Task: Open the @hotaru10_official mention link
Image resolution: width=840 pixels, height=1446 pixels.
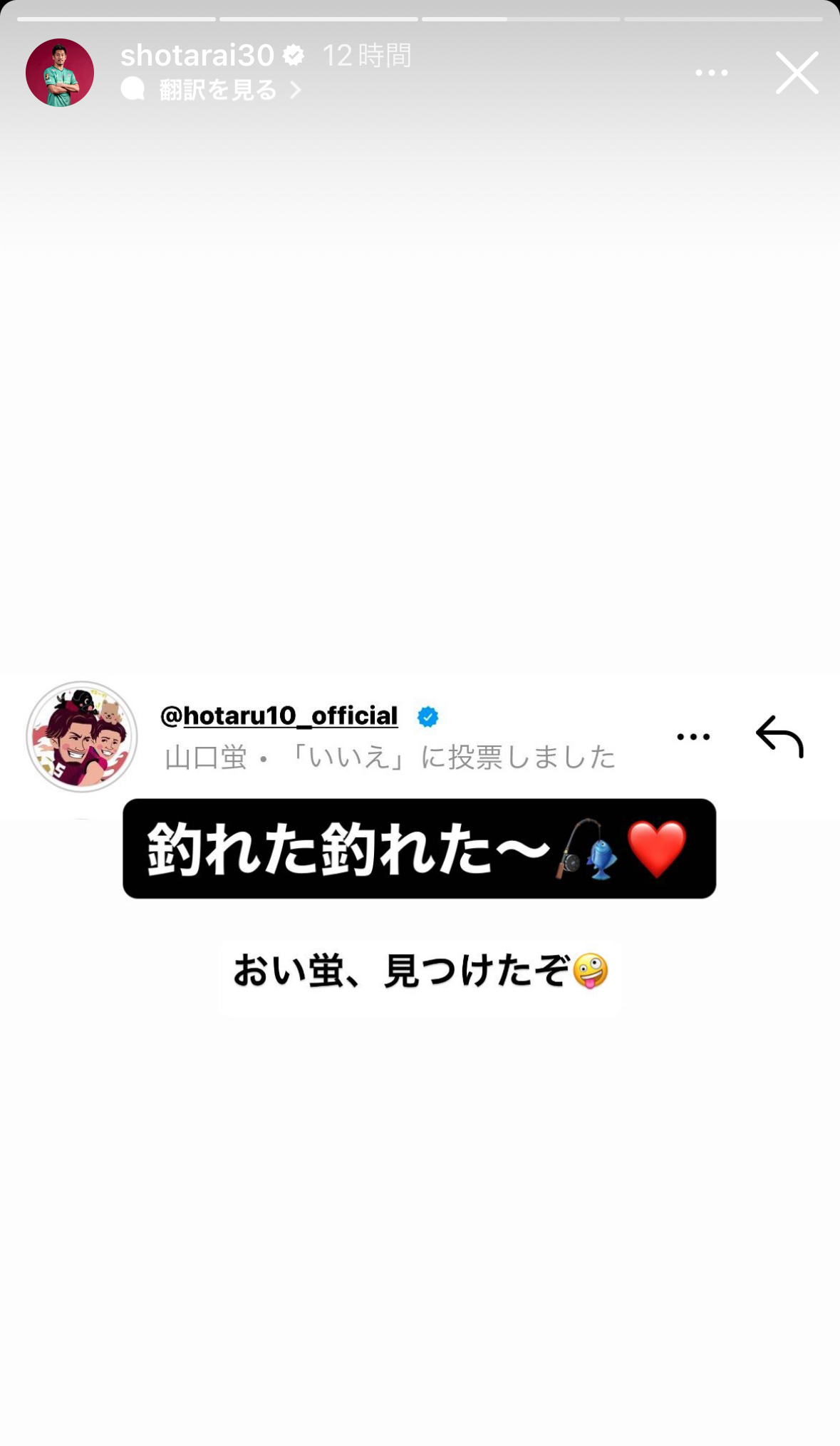Action: click(279, 716)
